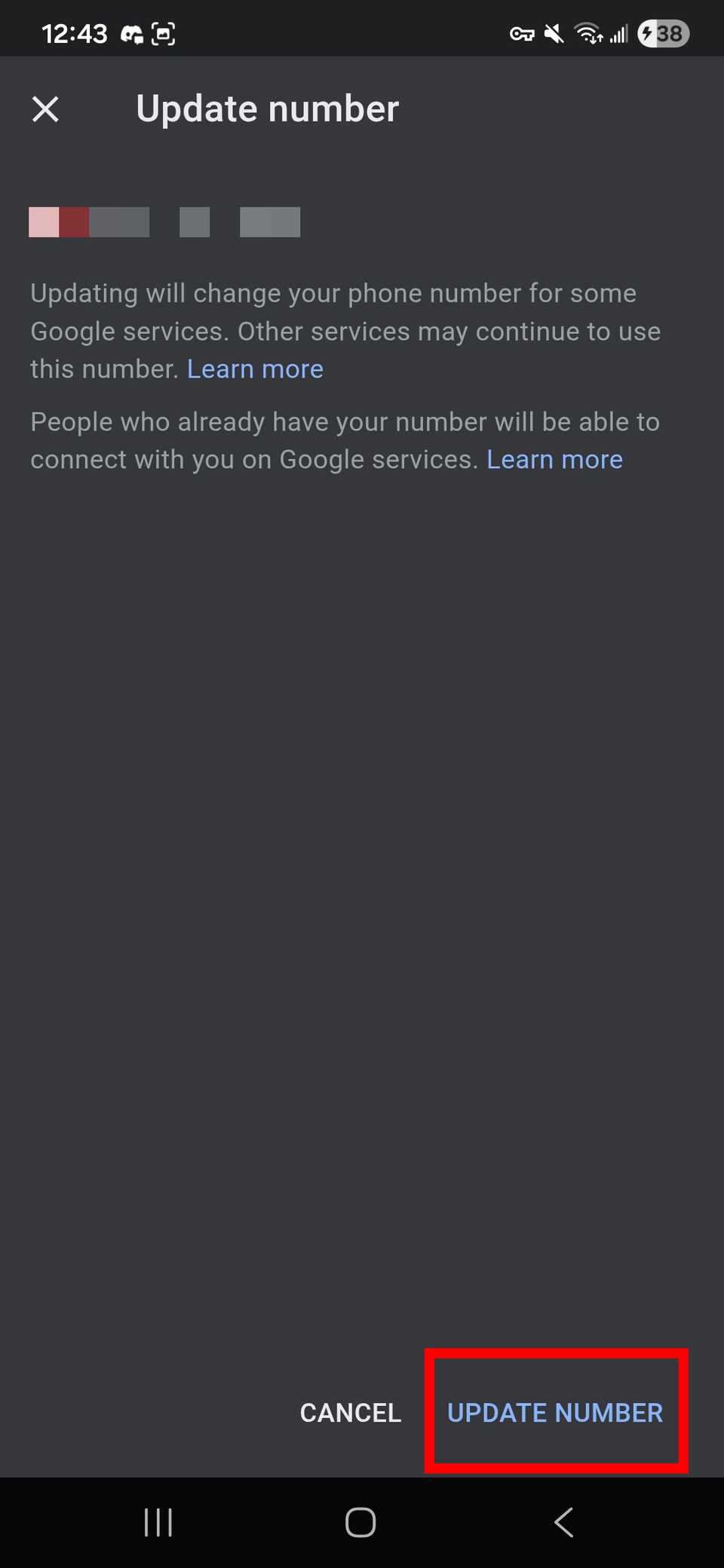The height and width of the screenshot is (1568, 724).
Task: Cancel the number update
Action: [x=350, y=1413]
